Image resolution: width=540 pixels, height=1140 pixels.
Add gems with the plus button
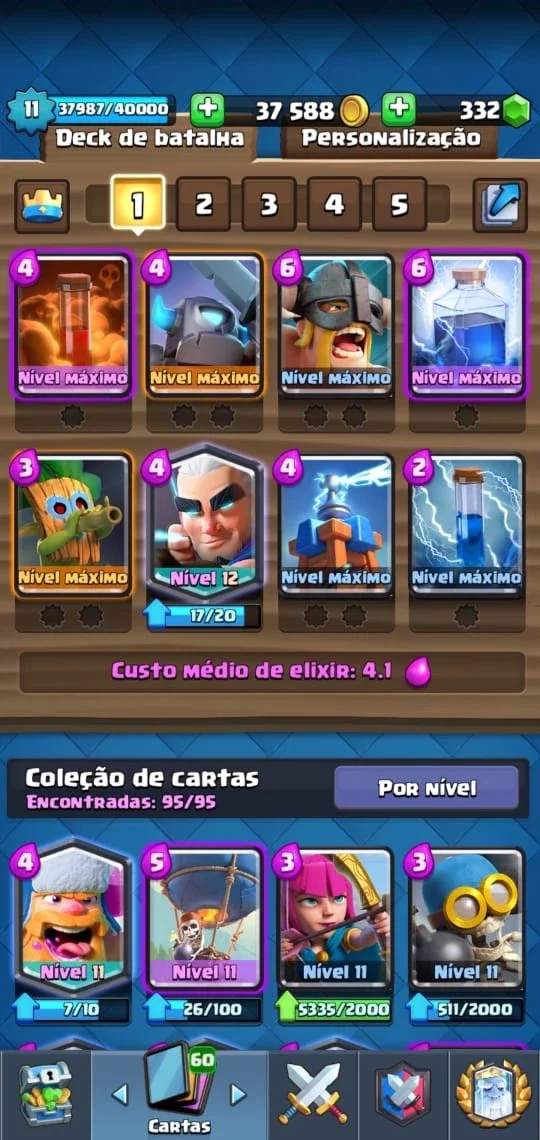399,111
